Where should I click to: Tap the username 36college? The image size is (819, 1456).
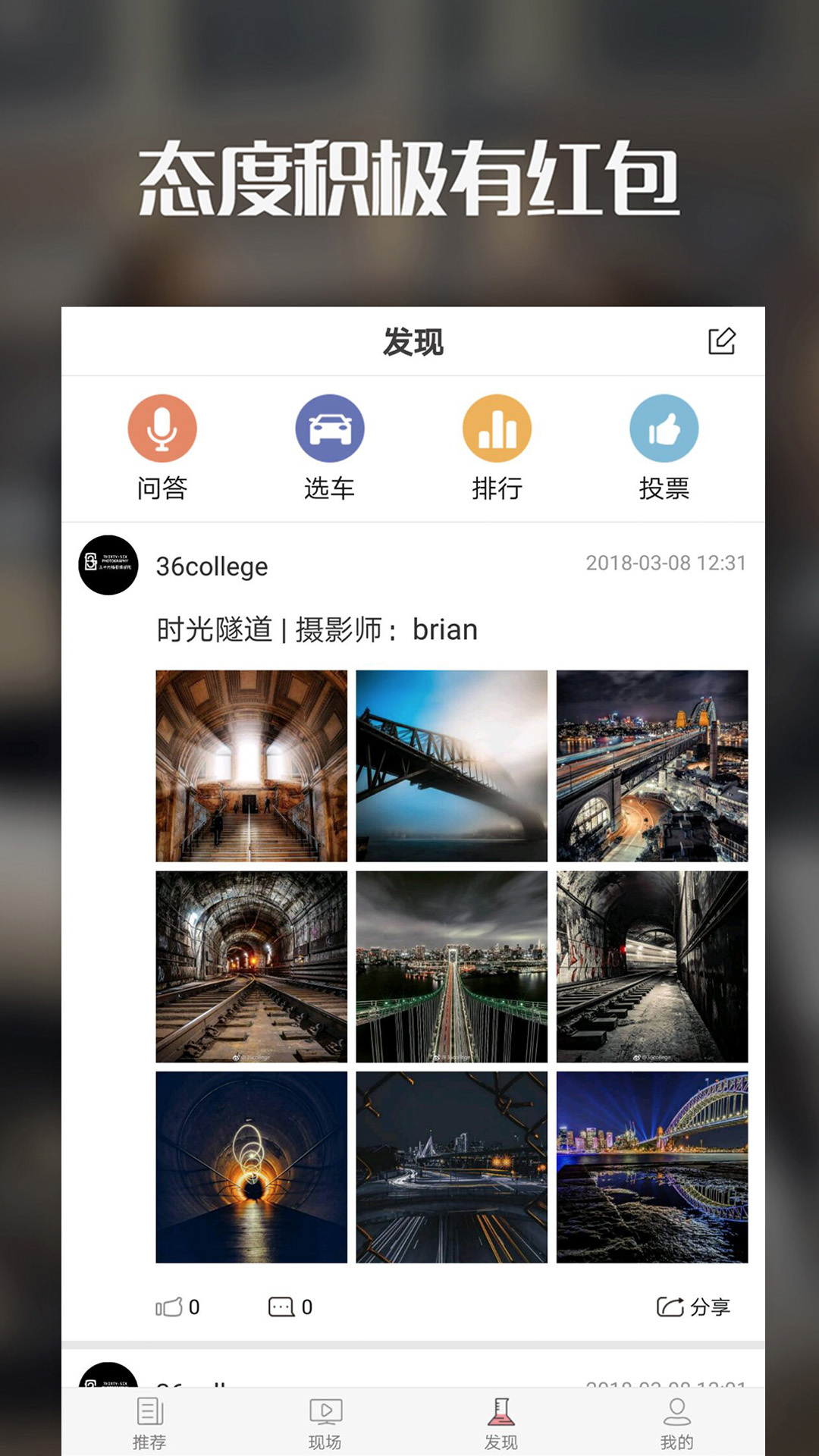coord(211,566)
